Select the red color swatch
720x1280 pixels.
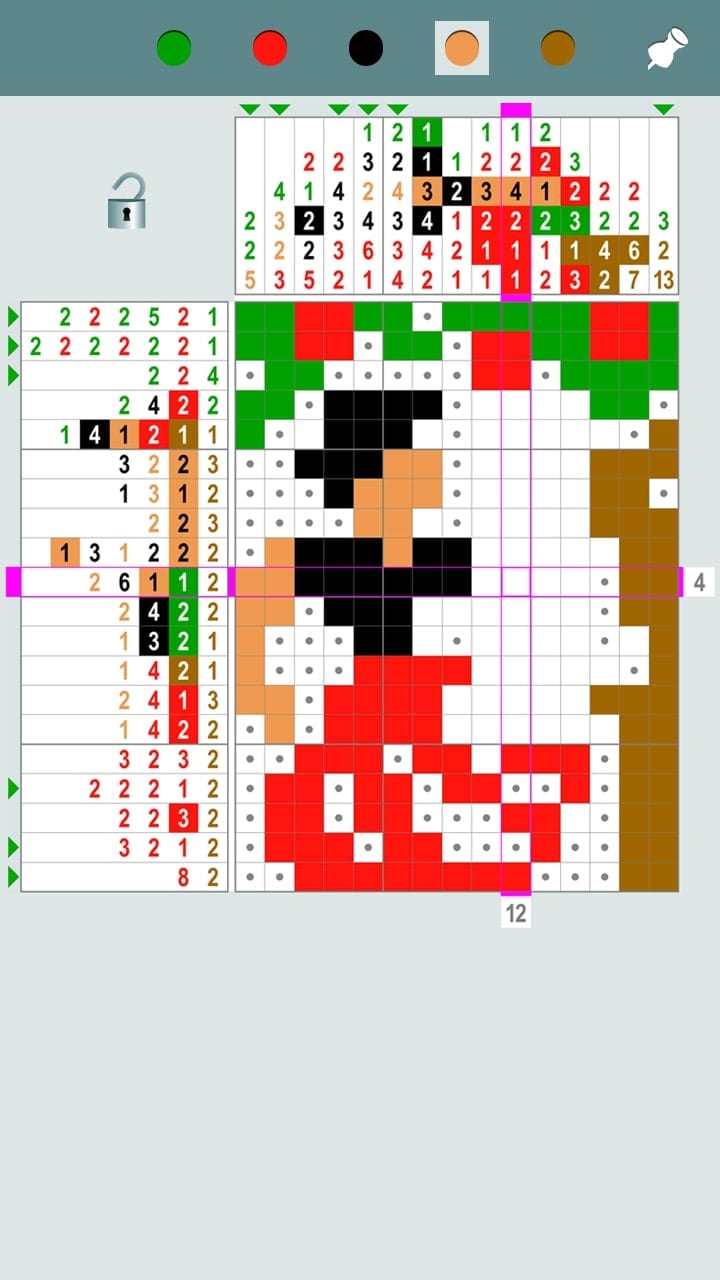270,48
